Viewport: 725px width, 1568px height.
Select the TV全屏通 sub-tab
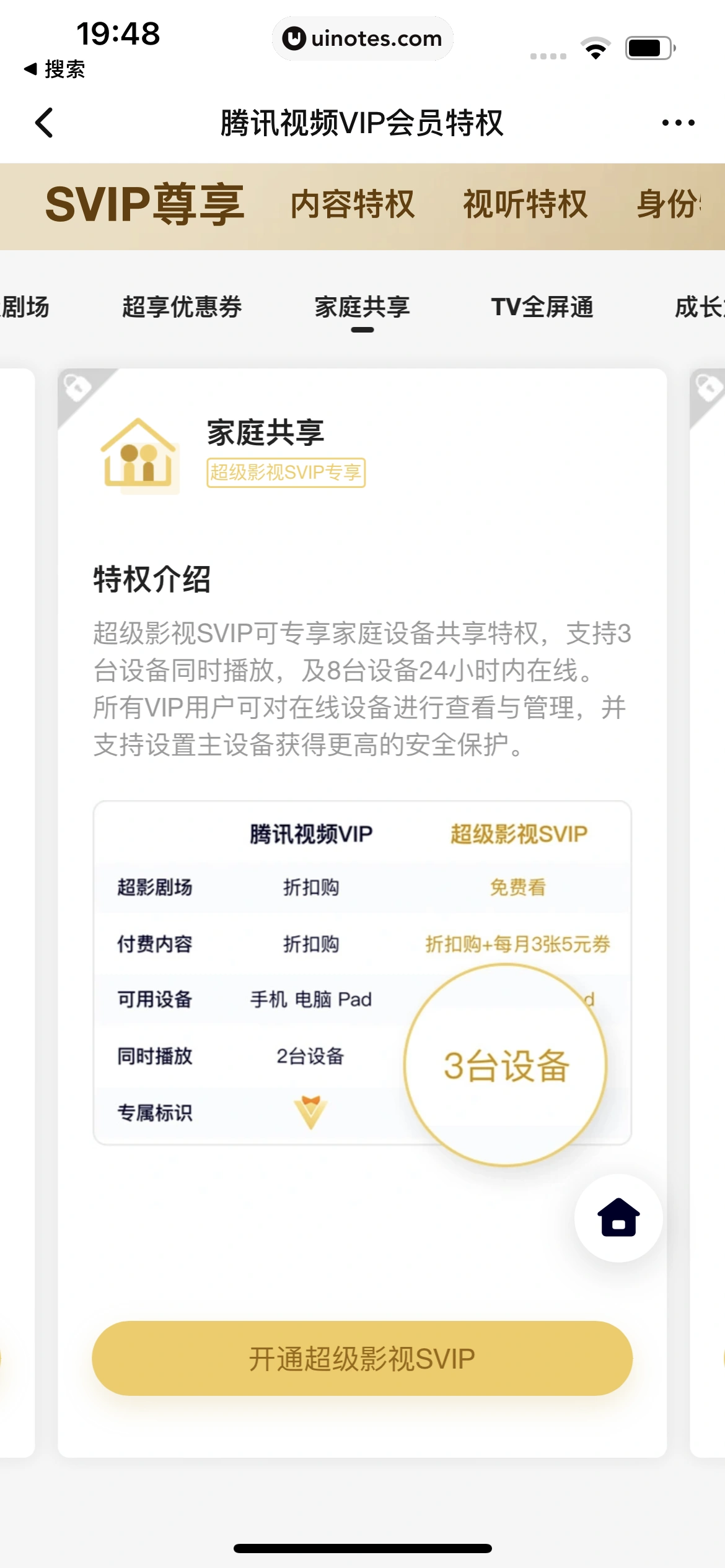[542, 307]
